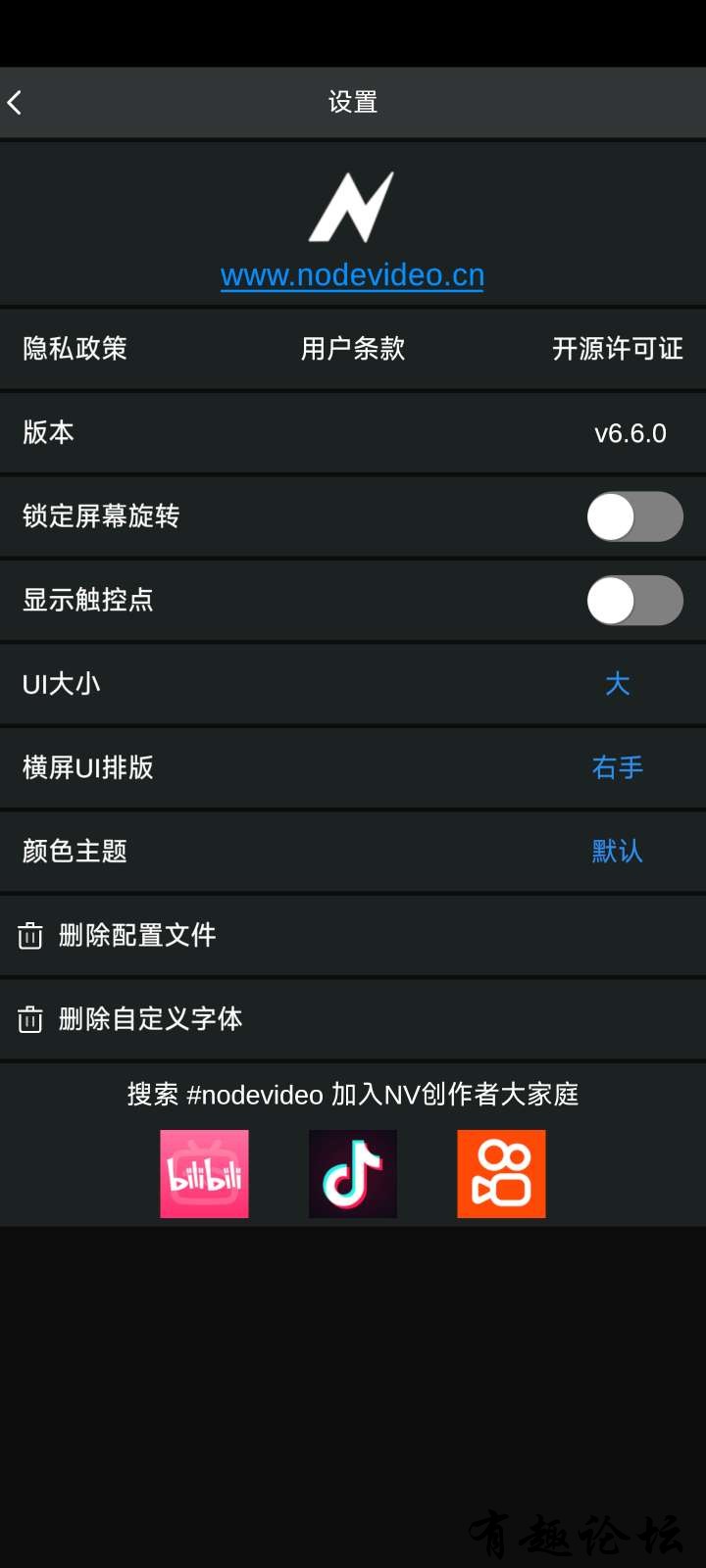Change the UI大小 setting

617,684
